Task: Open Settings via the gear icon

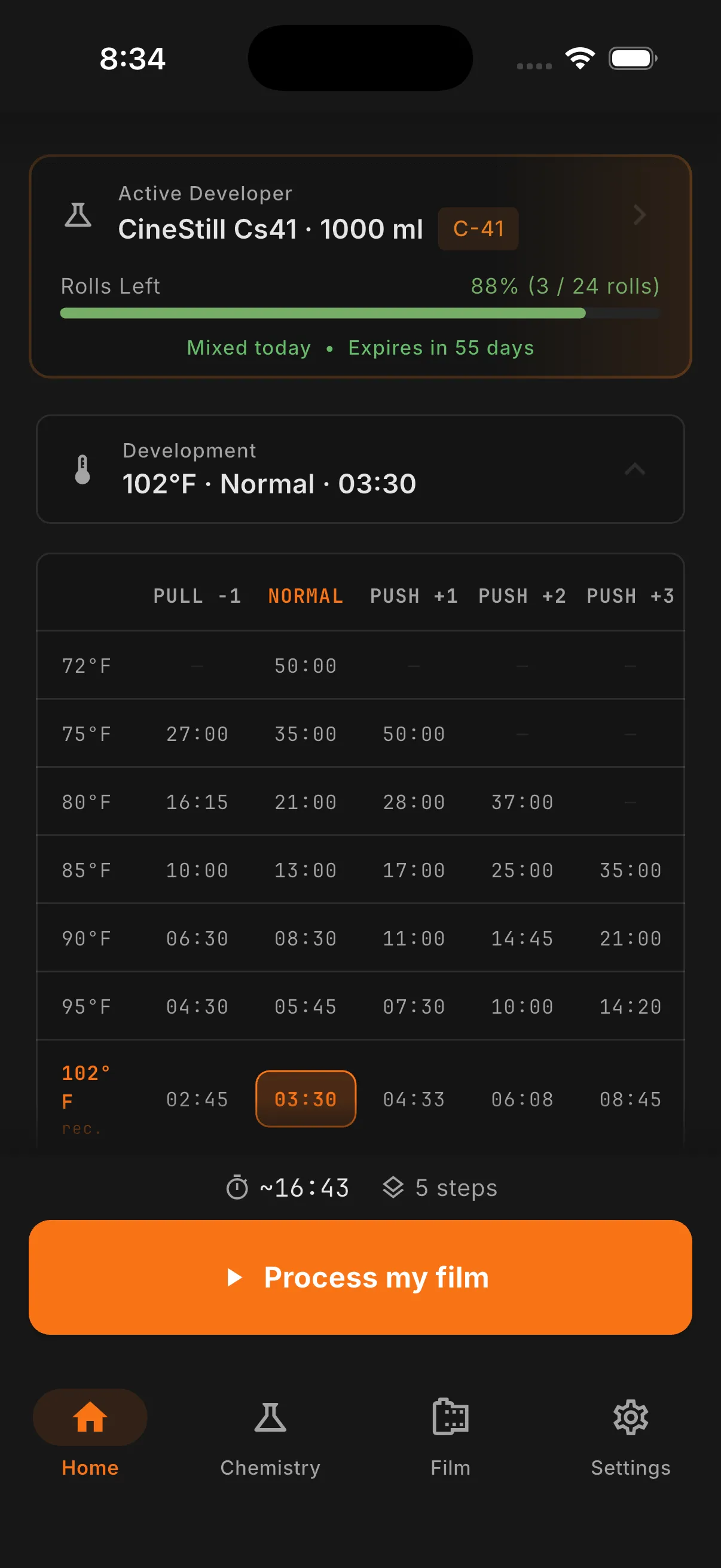Action: [x=631, y=1417]
